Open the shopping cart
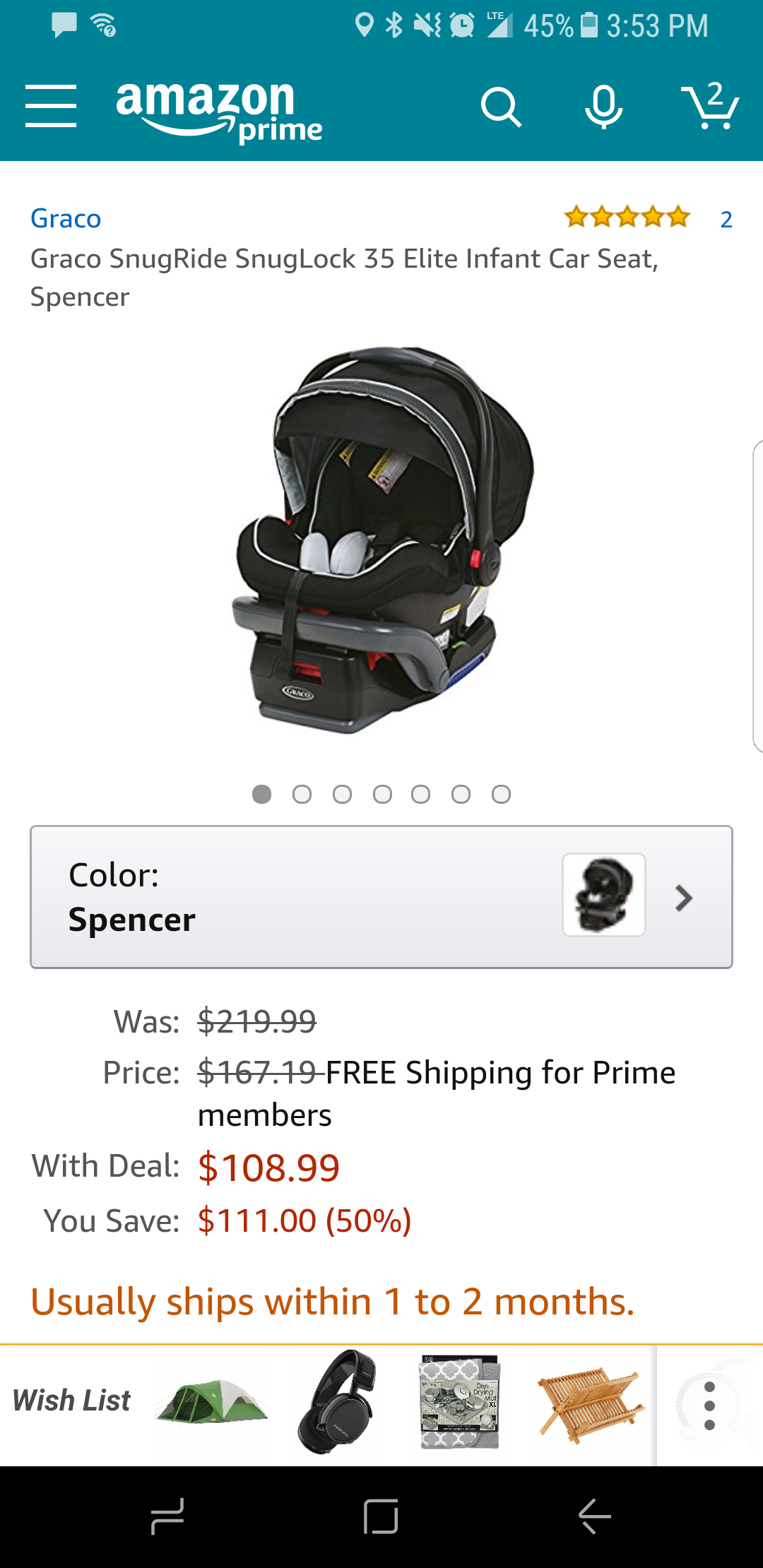The width and height of the screenshot is (763, 1568). point(711,106)
